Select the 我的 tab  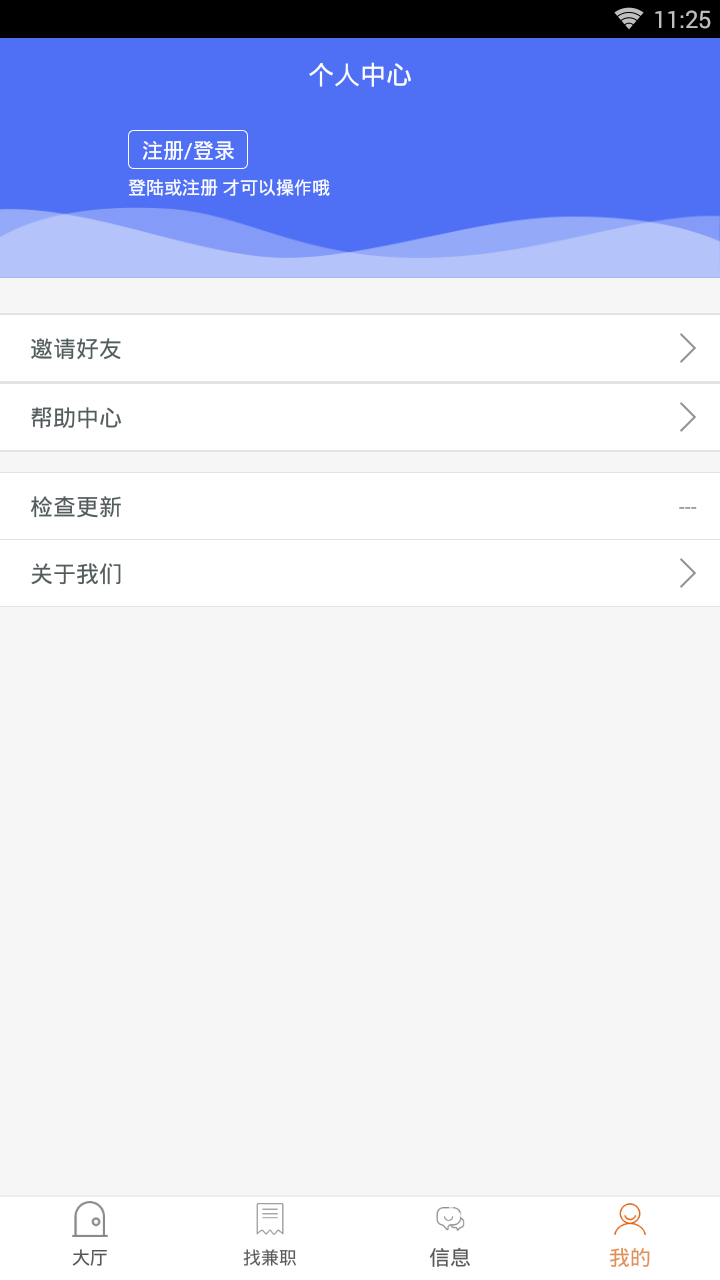pos(630,1236)
